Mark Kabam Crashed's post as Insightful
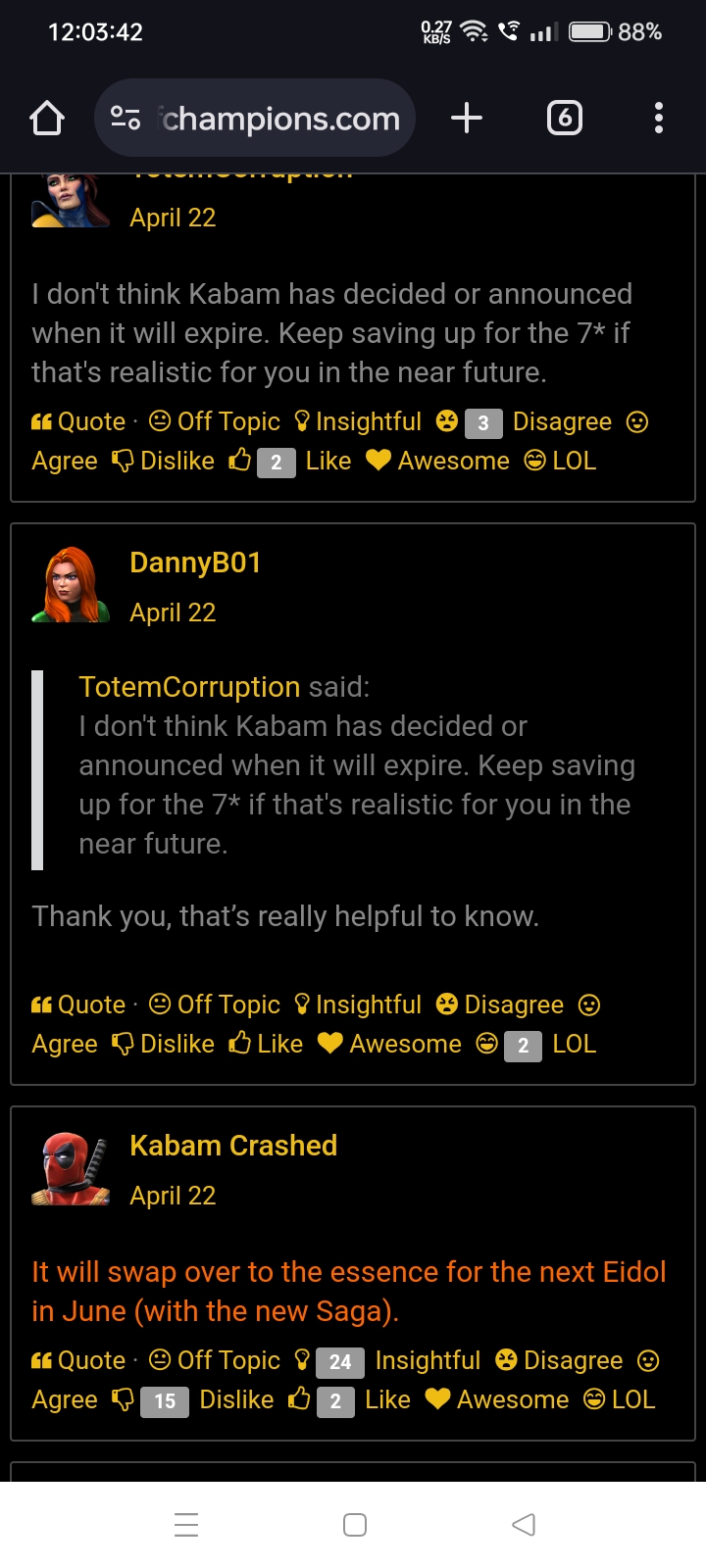 (x=427, y=1360)
